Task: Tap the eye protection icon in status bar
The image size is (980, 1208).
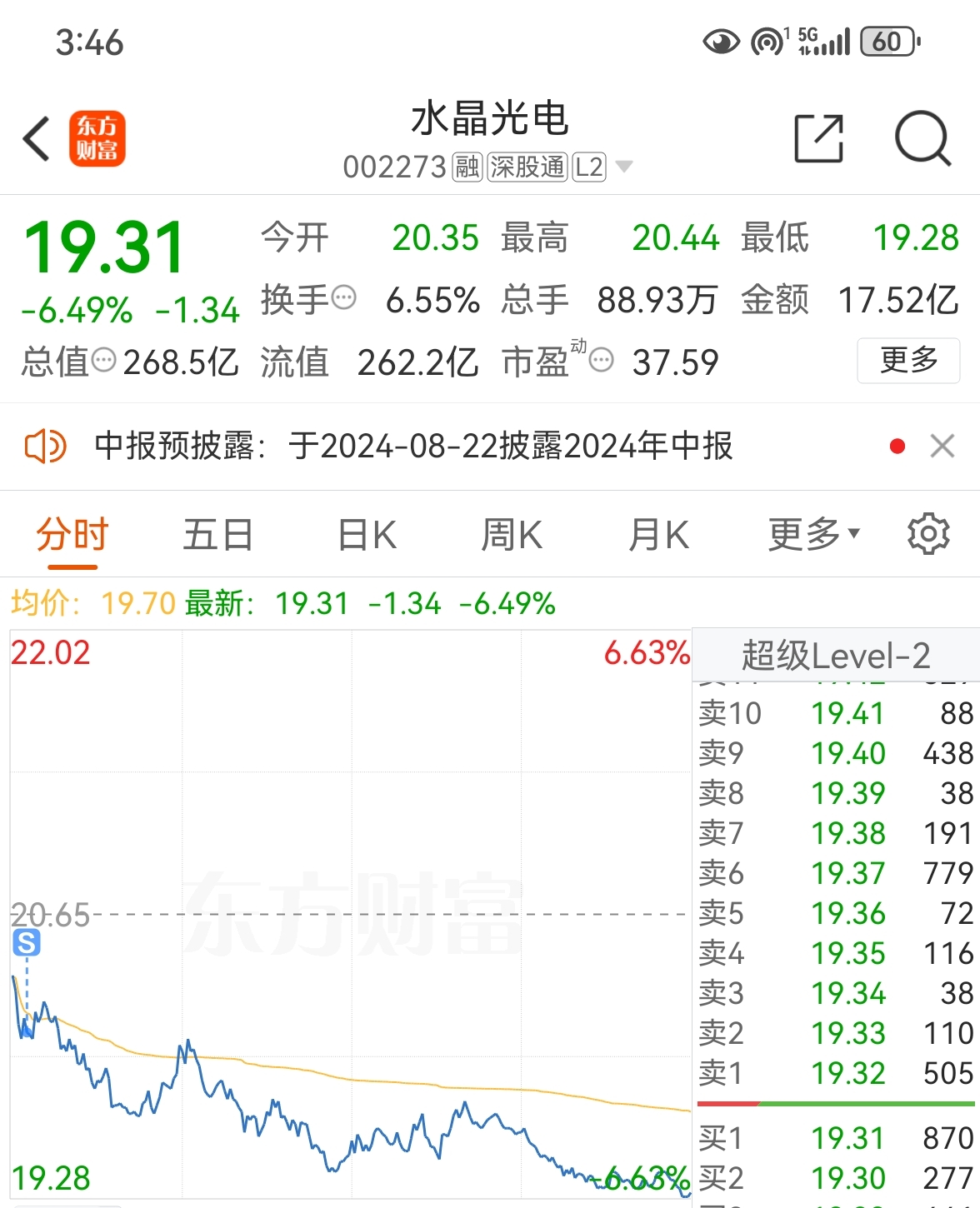Action: pyautogui.click(x=722, y=40)
